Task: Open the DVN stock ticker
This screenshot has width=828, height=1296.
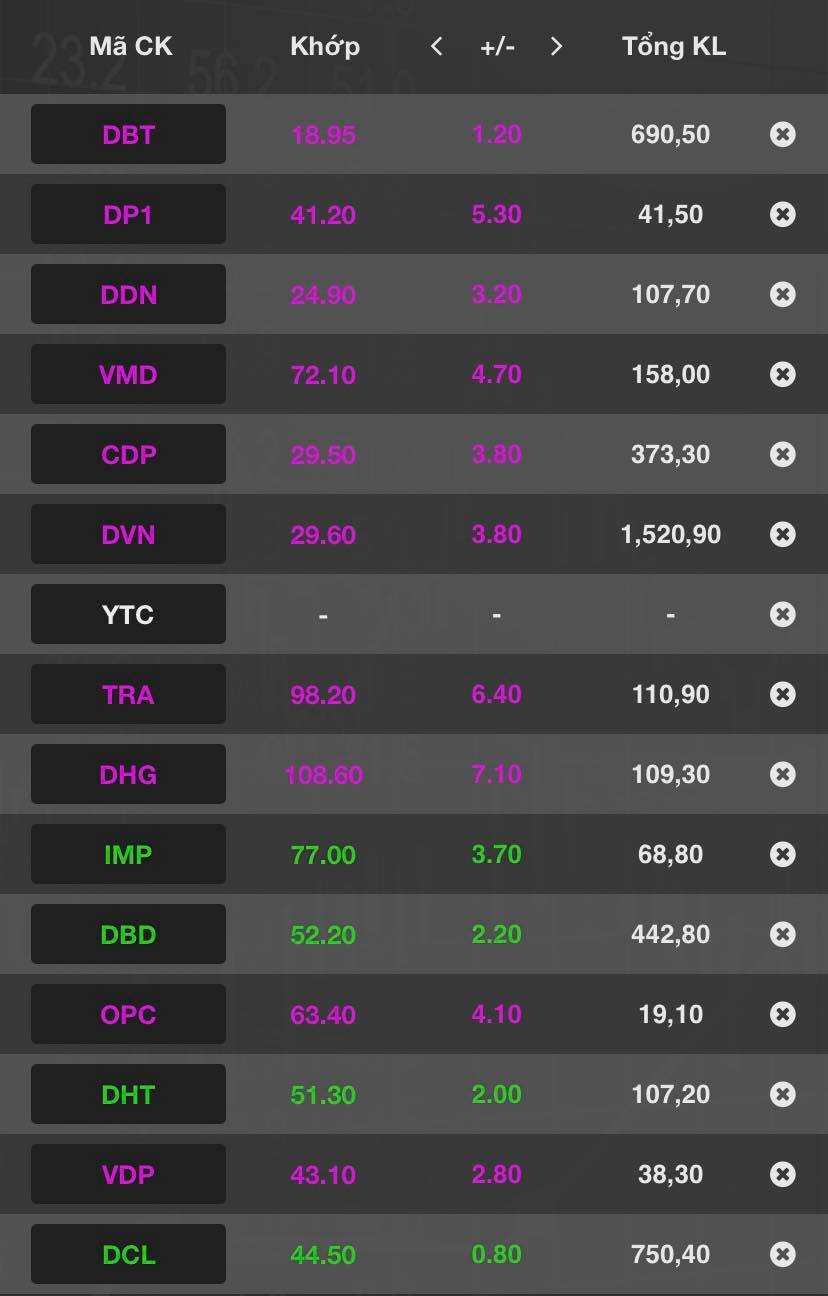Action: pyautogui.click(x=128, y=534)
